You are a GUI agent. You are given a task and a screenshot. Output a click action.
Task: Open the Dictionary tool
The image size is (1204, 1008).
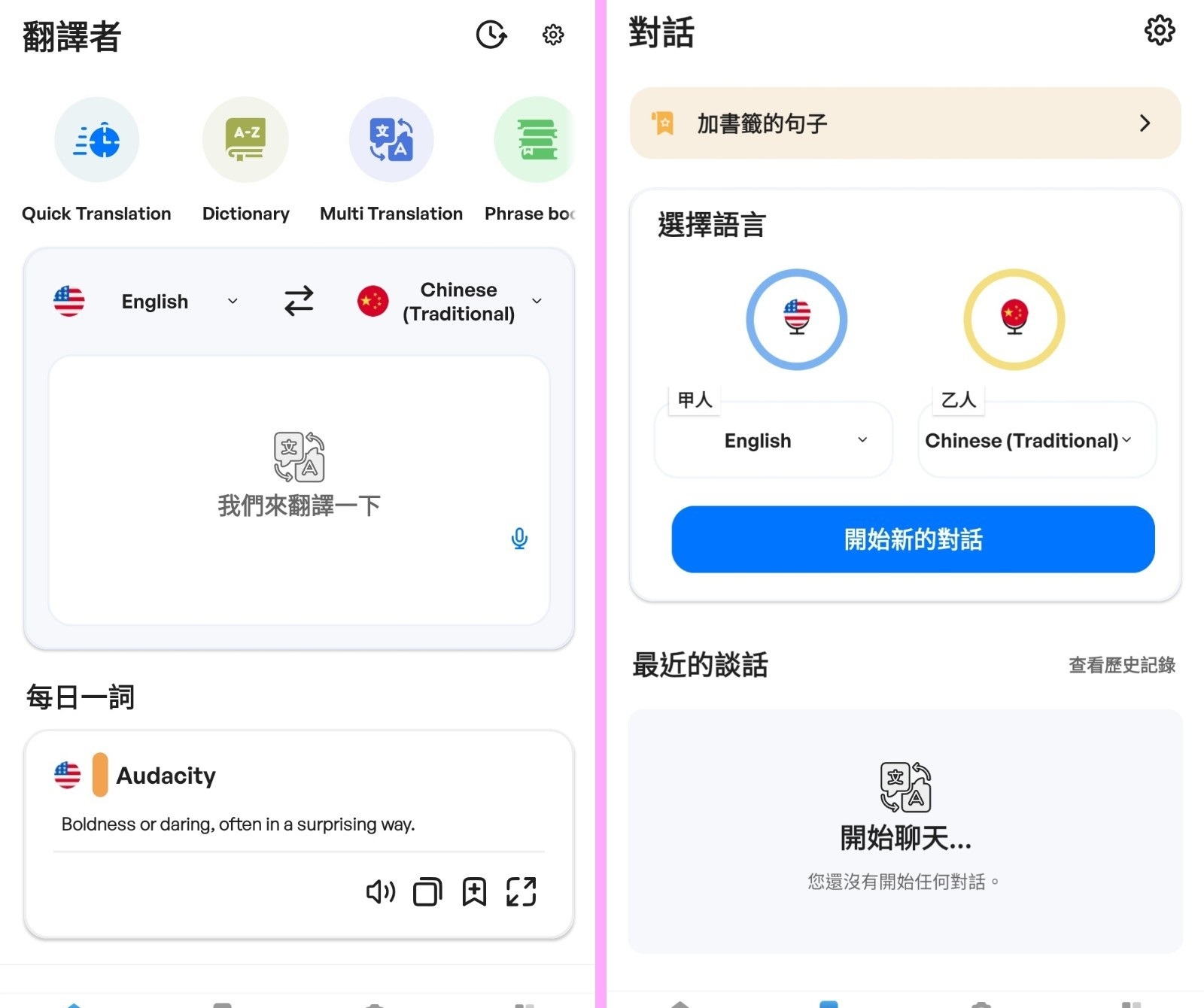245,141
